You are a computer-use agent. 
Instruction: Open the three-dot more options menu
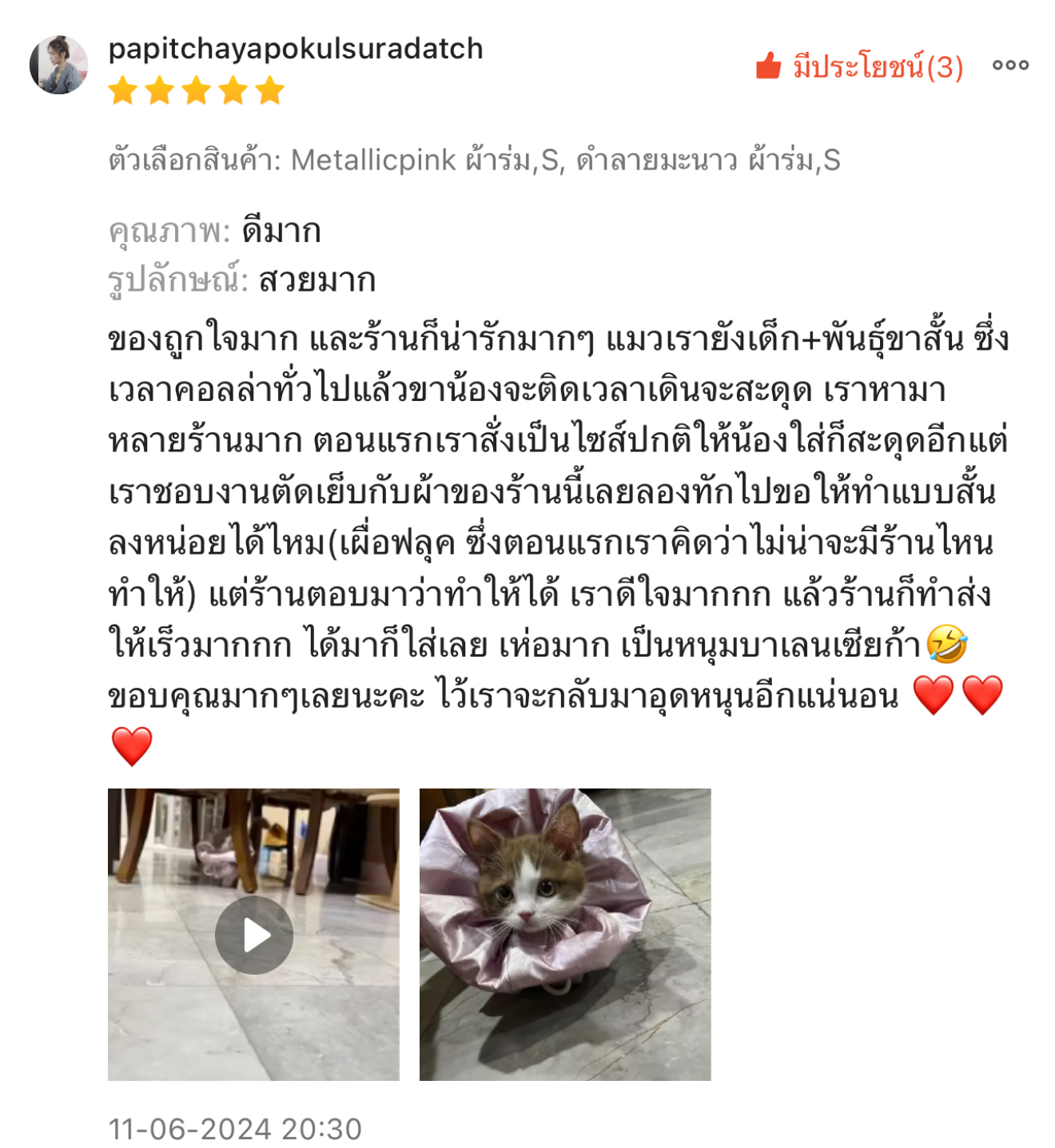click(1010, 66)
